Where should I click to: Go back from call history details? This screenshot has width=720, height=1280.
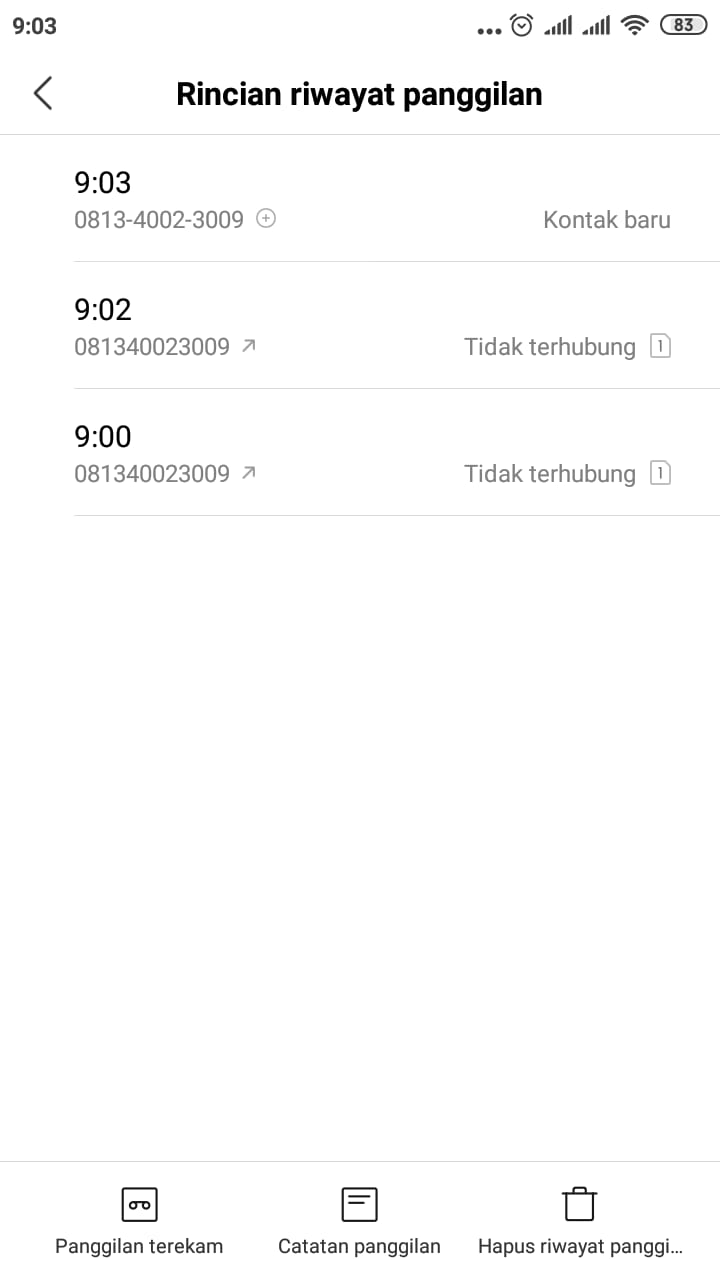[42, 93]
